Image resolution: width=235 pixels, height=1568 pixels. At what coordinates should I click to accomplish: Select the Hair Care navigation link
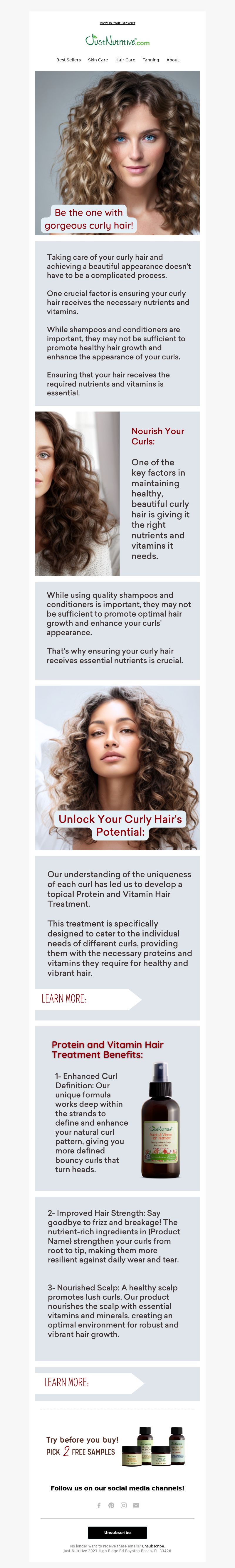(x=125, y=60)
